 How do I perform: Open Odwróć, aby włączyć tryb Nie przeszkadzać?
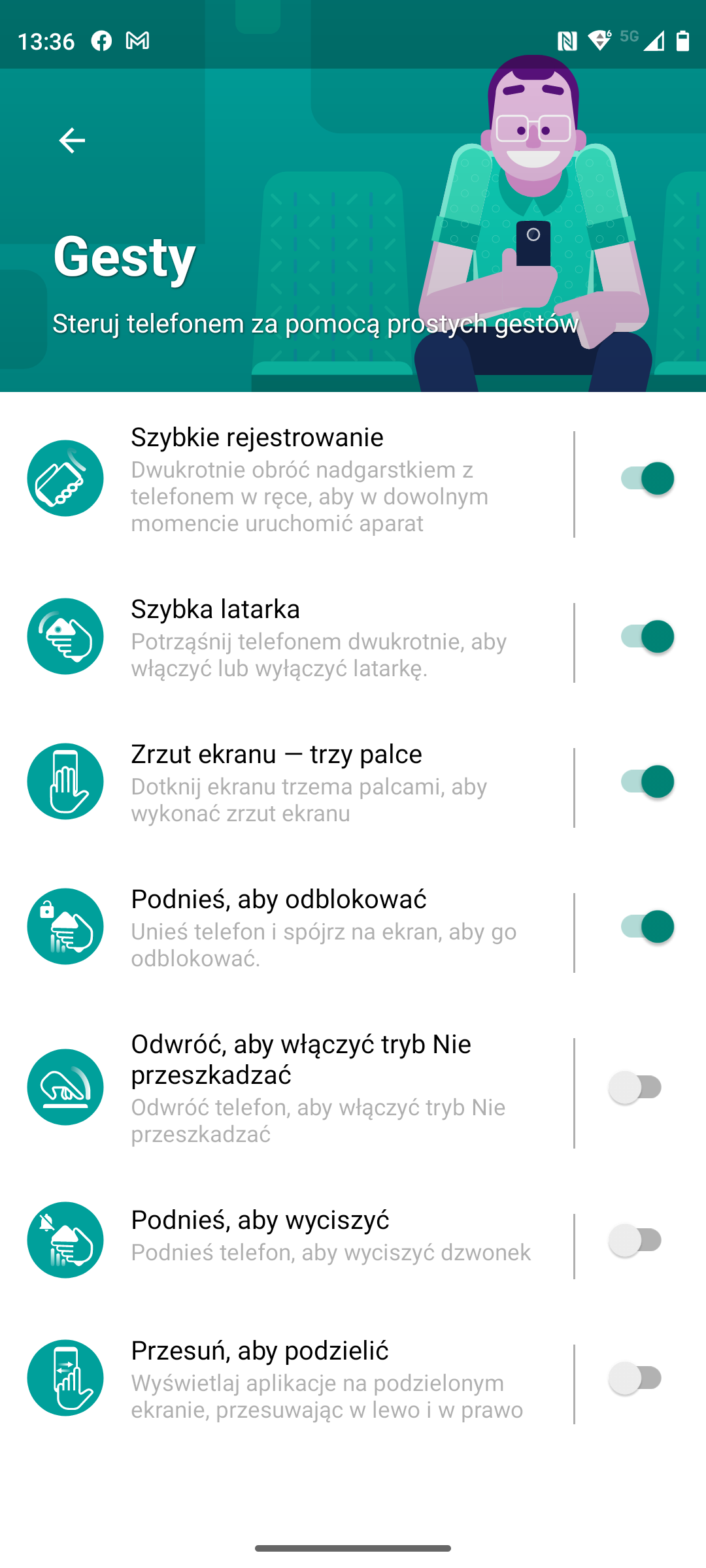pyautogui.click(x=288, y=1088)
